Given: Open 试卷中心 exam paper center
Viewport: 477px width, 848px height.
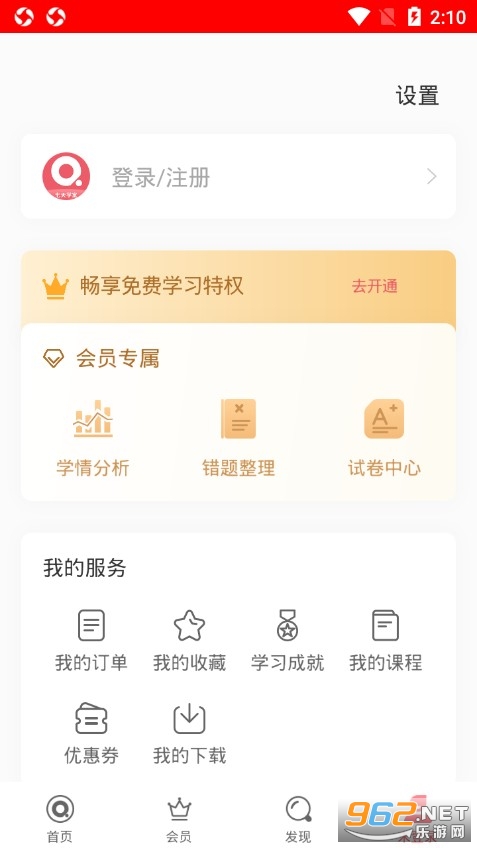Looking at the screenshot, I should pyautogui.click(x=384, y=438).
